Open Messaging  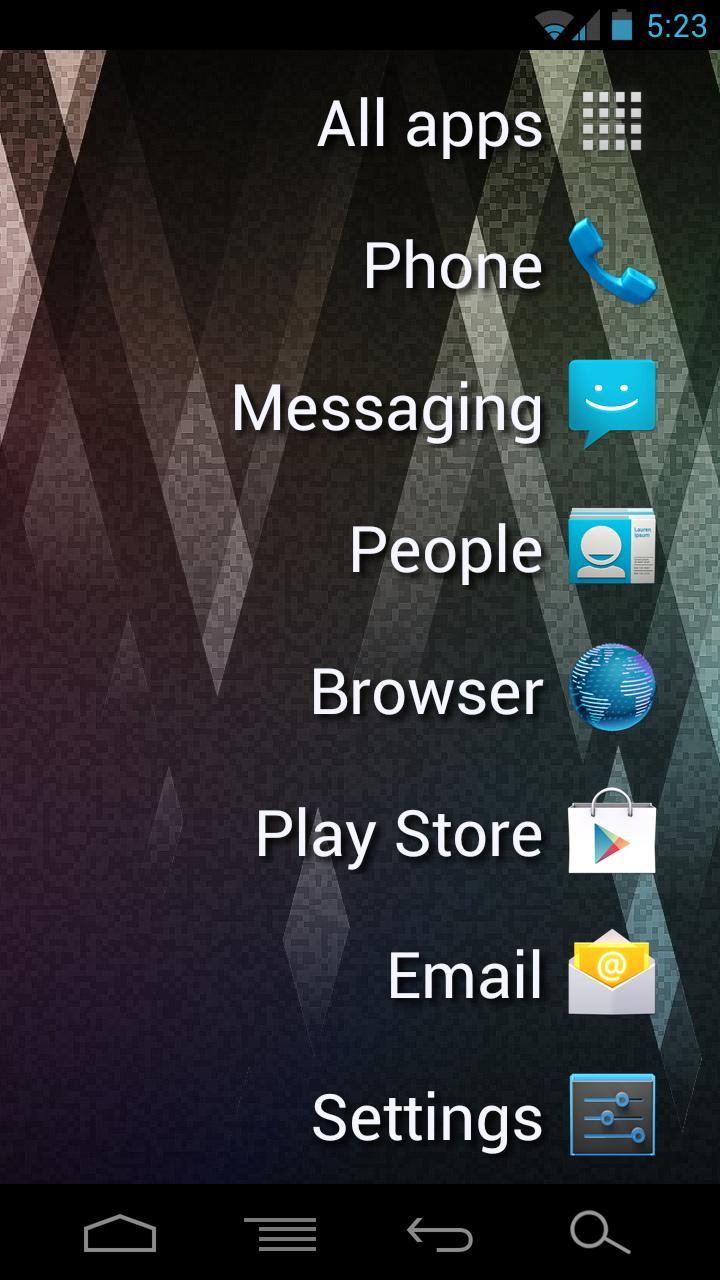point(611,405)
